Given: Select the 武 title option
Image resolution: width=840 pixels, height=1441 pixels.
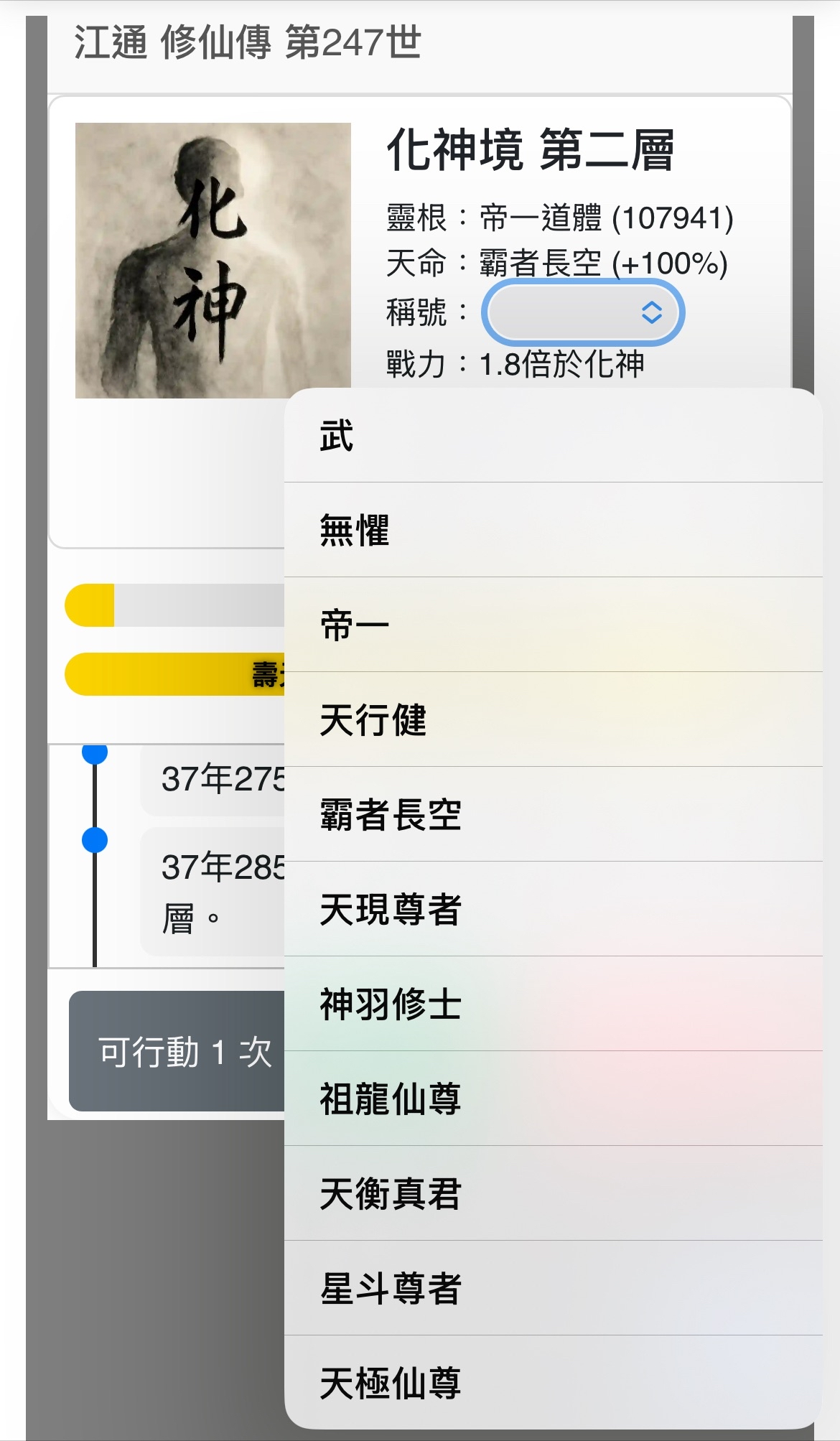Looking at the screenshot, I should [x=553, y=436].
